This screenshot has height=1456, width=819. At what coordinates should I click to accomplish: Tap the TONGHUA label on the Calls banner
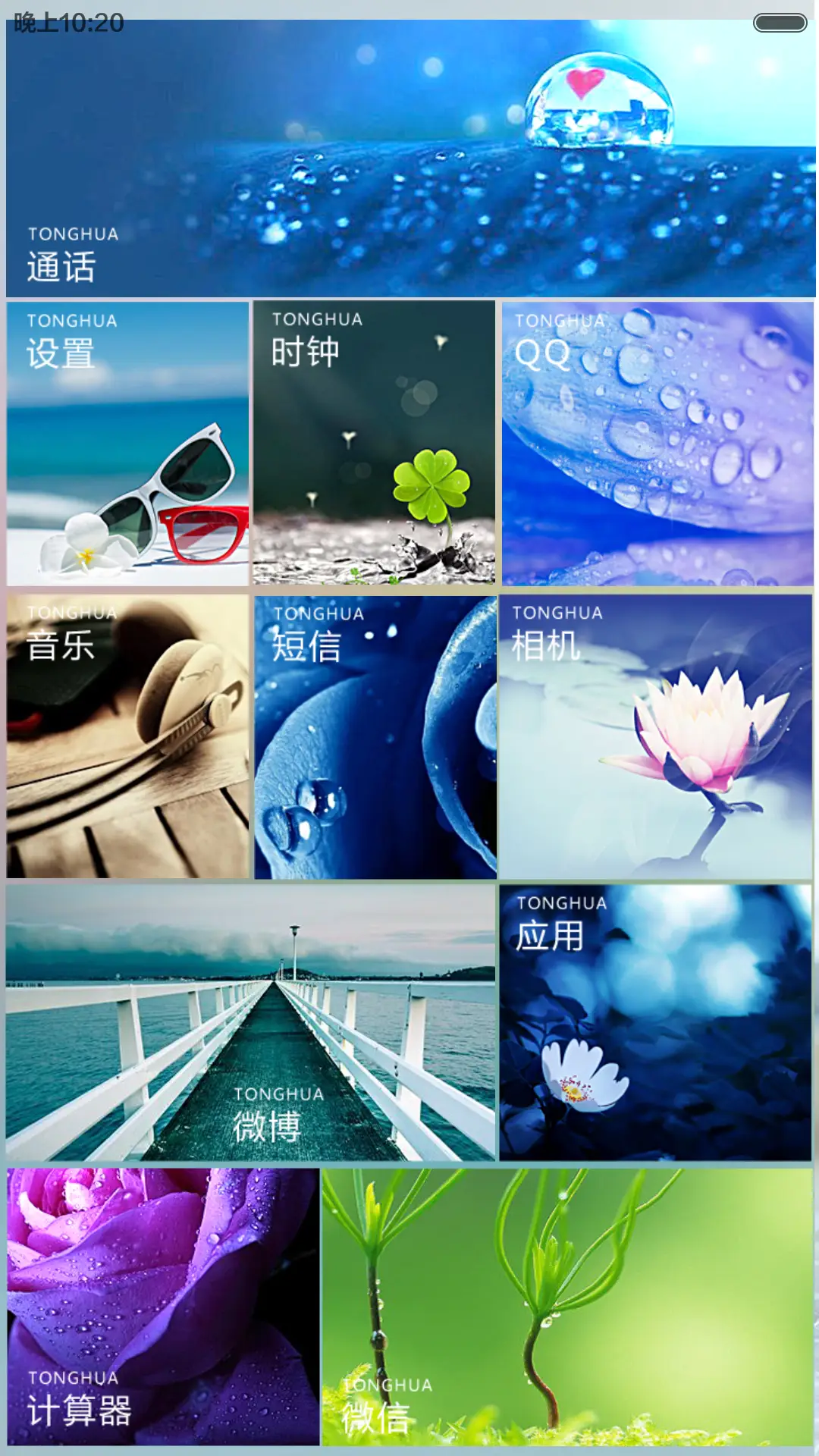pyautogui.click(x=74, y=234)
